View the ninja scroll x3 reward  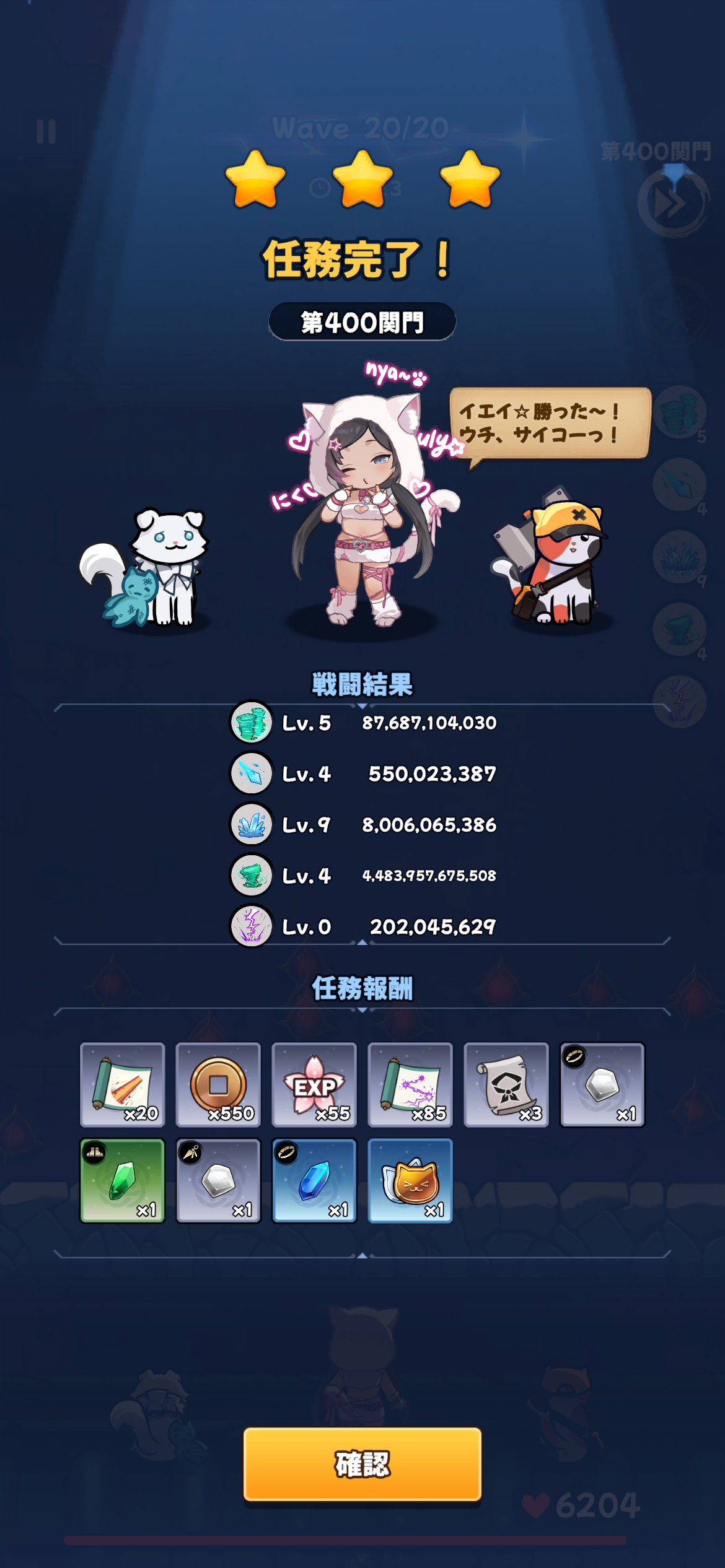(506, 1084)
